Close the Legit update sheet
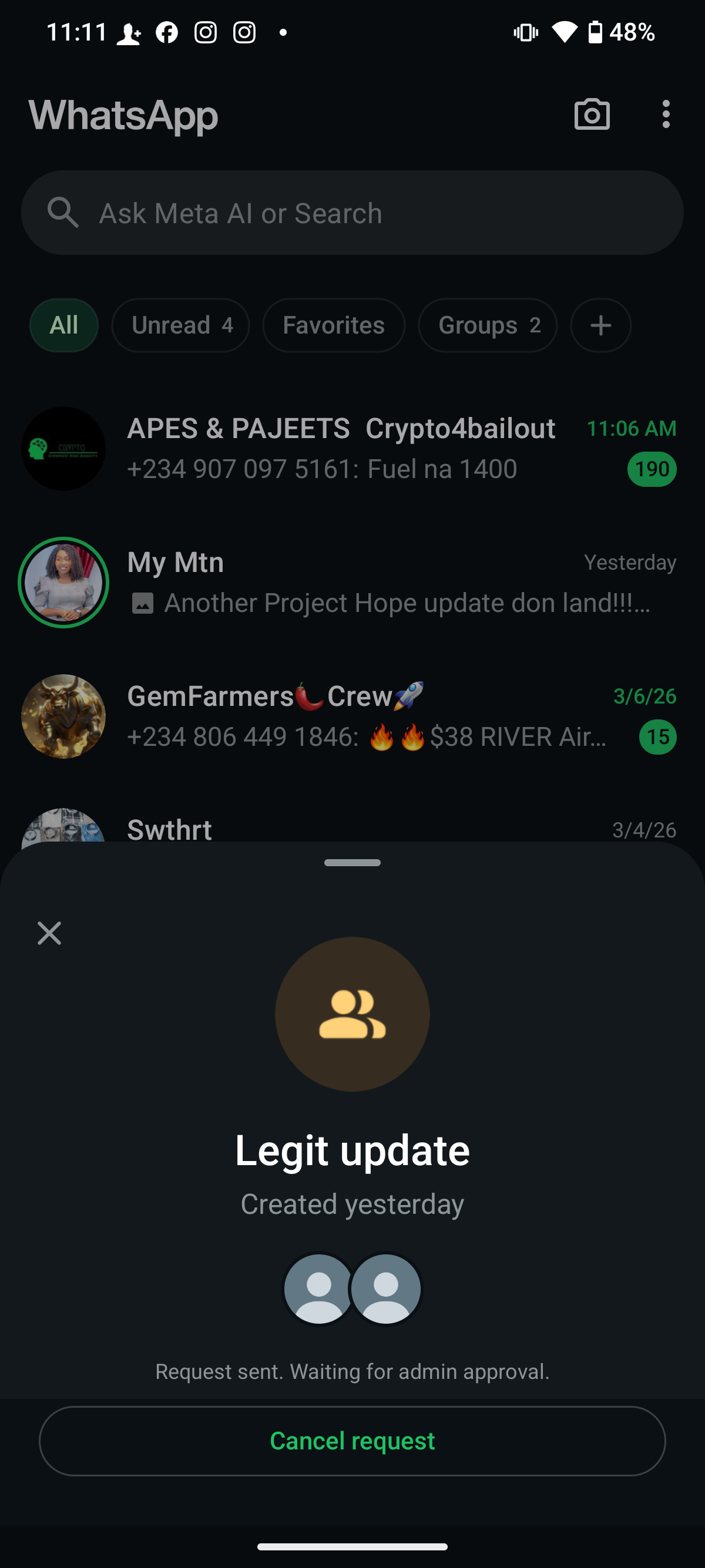 coord(49,933)
